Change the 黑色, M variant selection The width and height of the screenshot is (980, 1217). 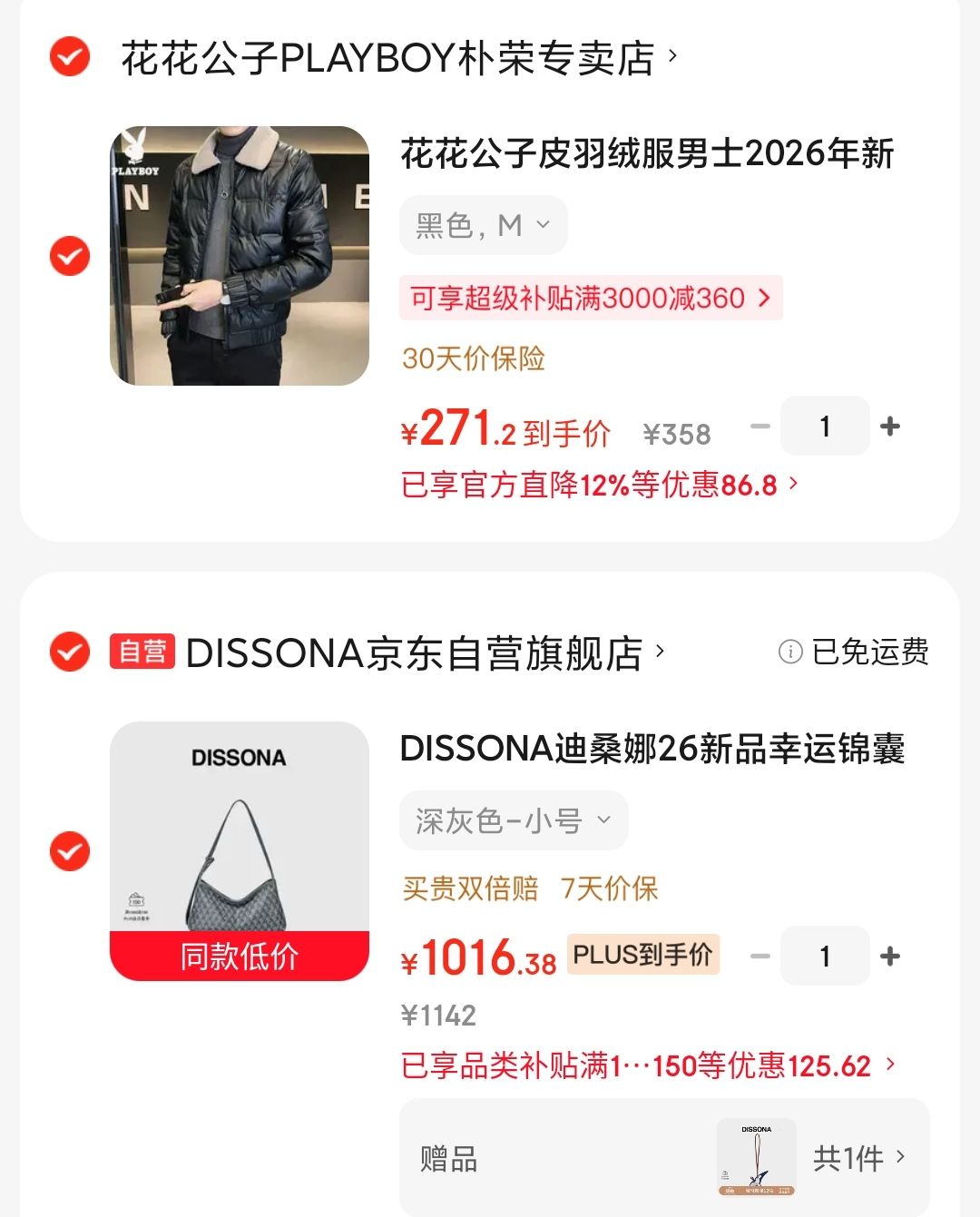point(484,225)
